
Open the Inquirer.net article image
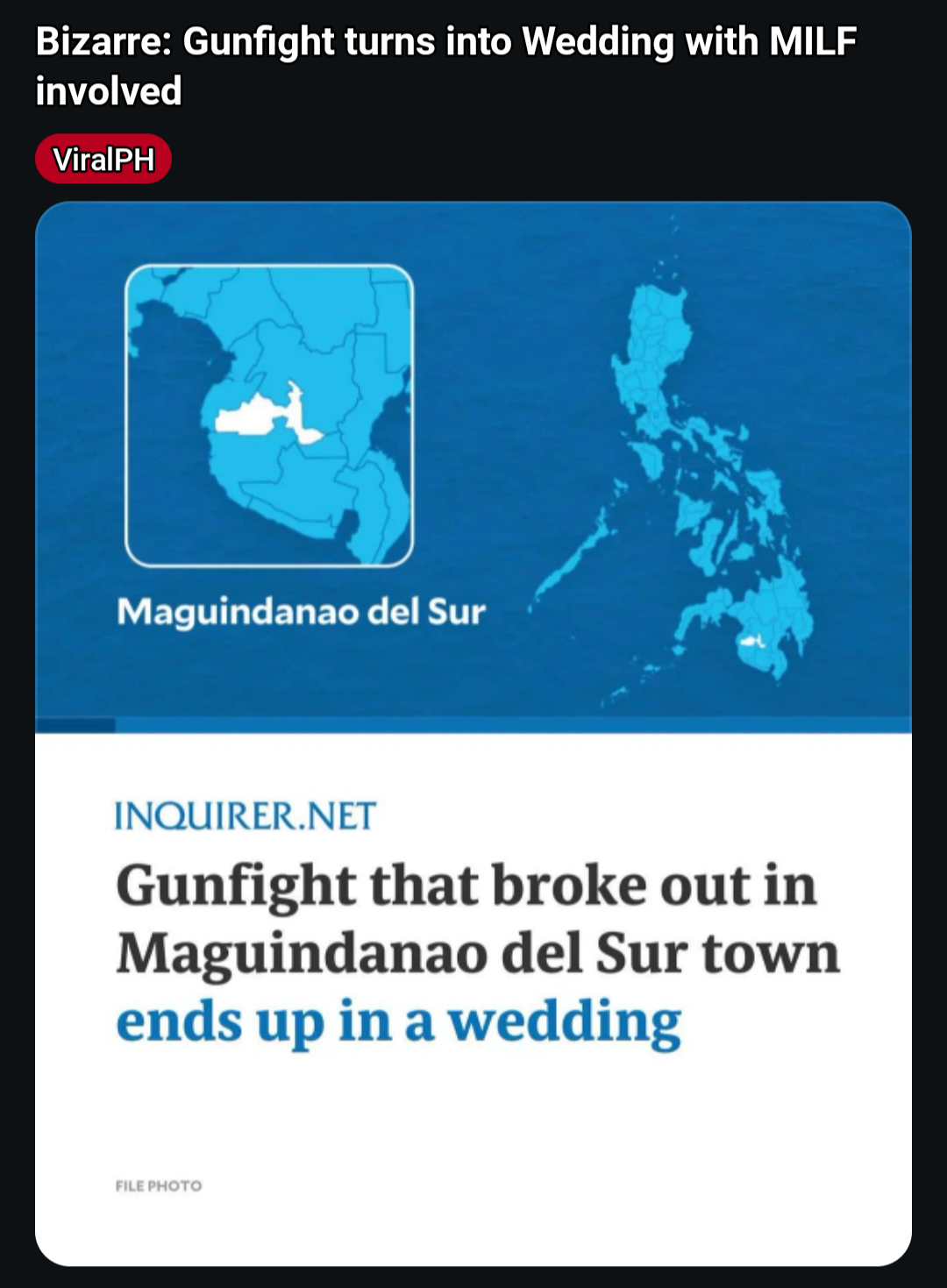click(473, 733)
